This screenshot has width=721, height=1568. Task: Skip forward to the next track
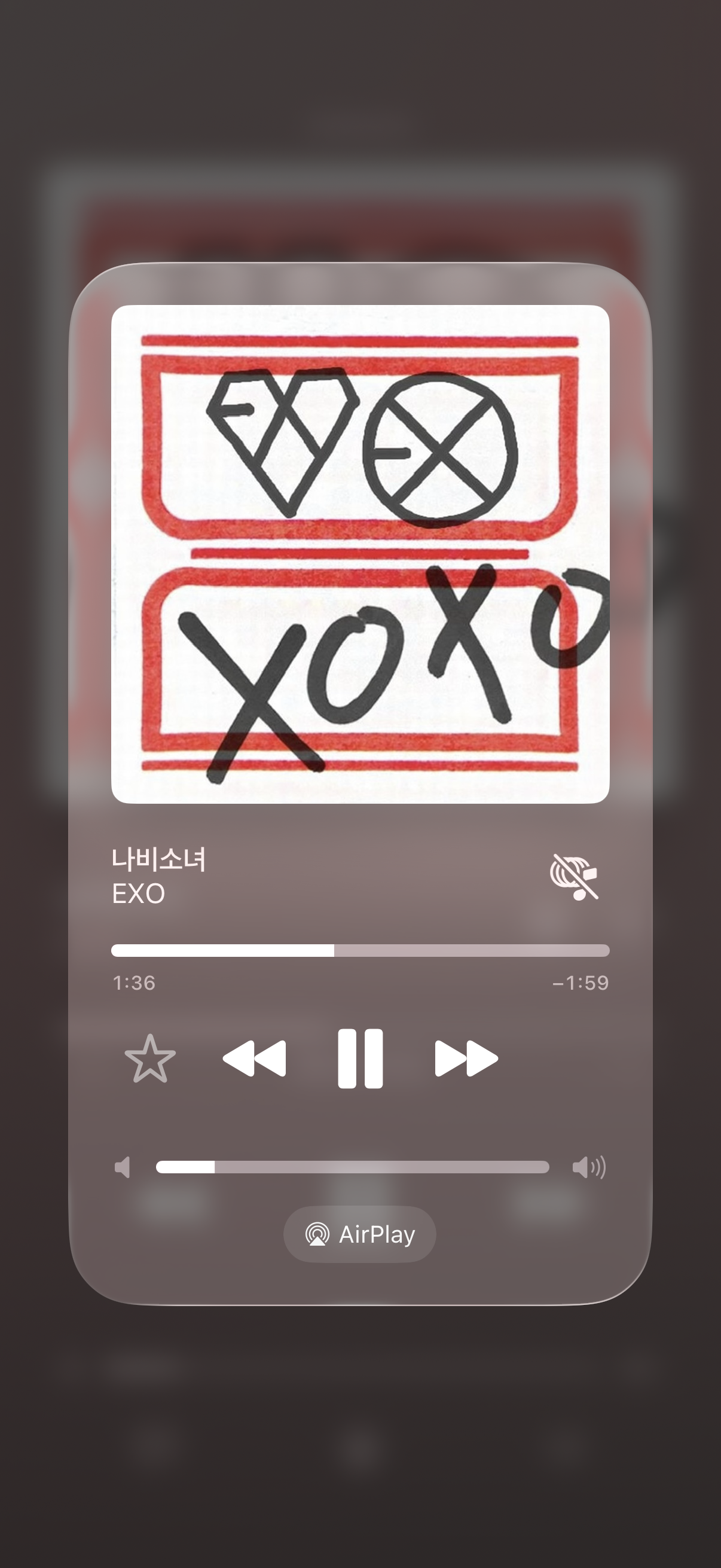(466, 1058)
